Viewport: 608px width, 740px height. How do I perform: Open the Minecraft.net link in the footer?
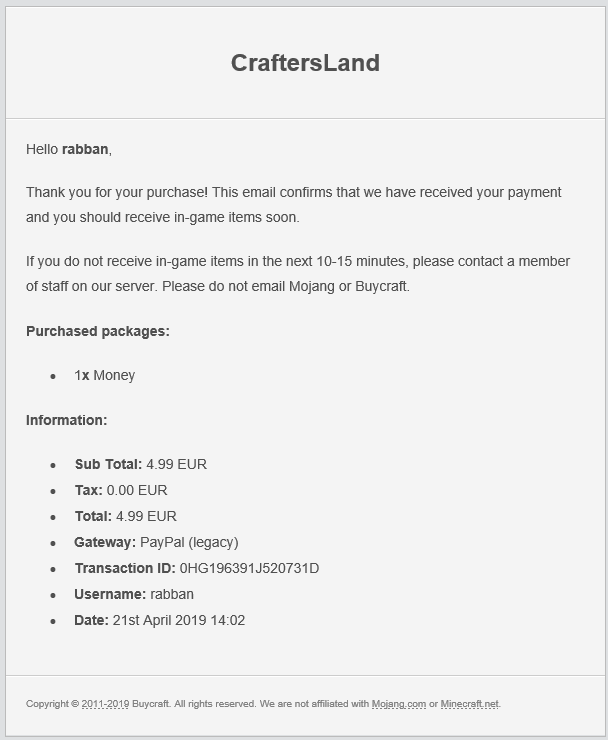[x=469, y=704]
